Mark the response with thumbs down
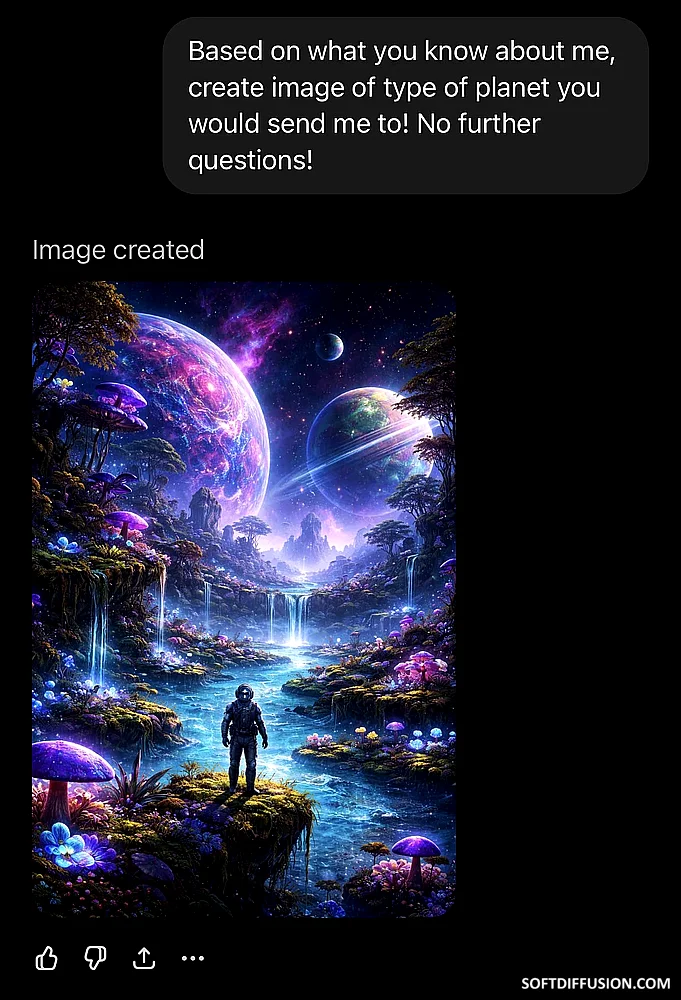This screenshot has width=681, height=1000. [x=95, y=959]
